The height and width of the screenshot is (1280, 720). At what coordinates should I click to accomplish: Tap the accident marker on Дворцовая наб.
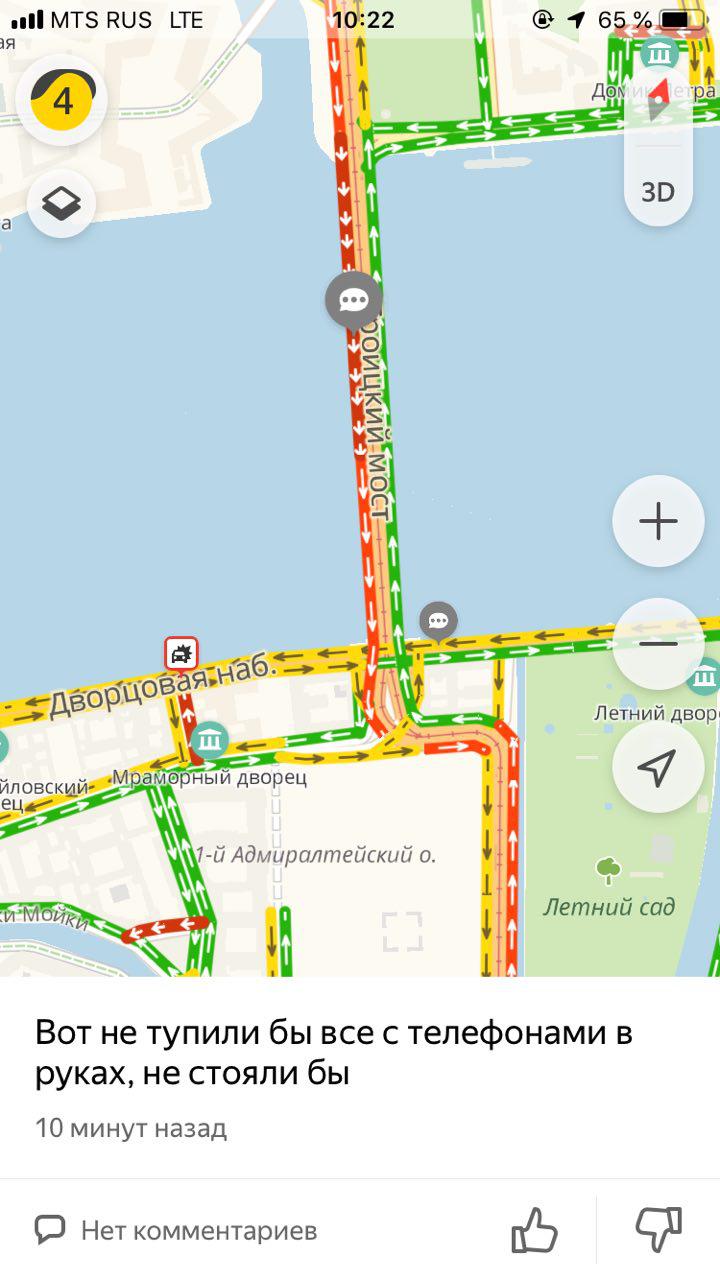coord(181,654)
